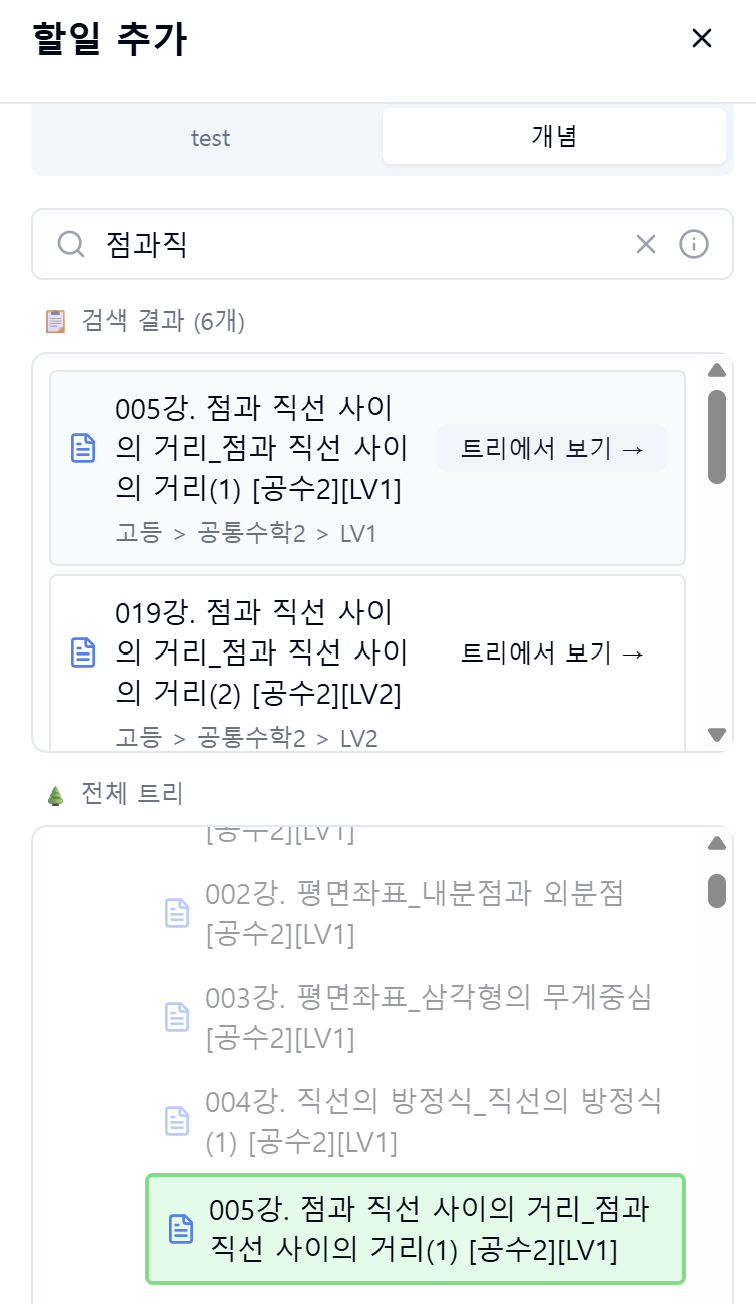Tap search results scroll up arrow
Image resolution: width=756 pixels, height=1304 pixels.
716,371
